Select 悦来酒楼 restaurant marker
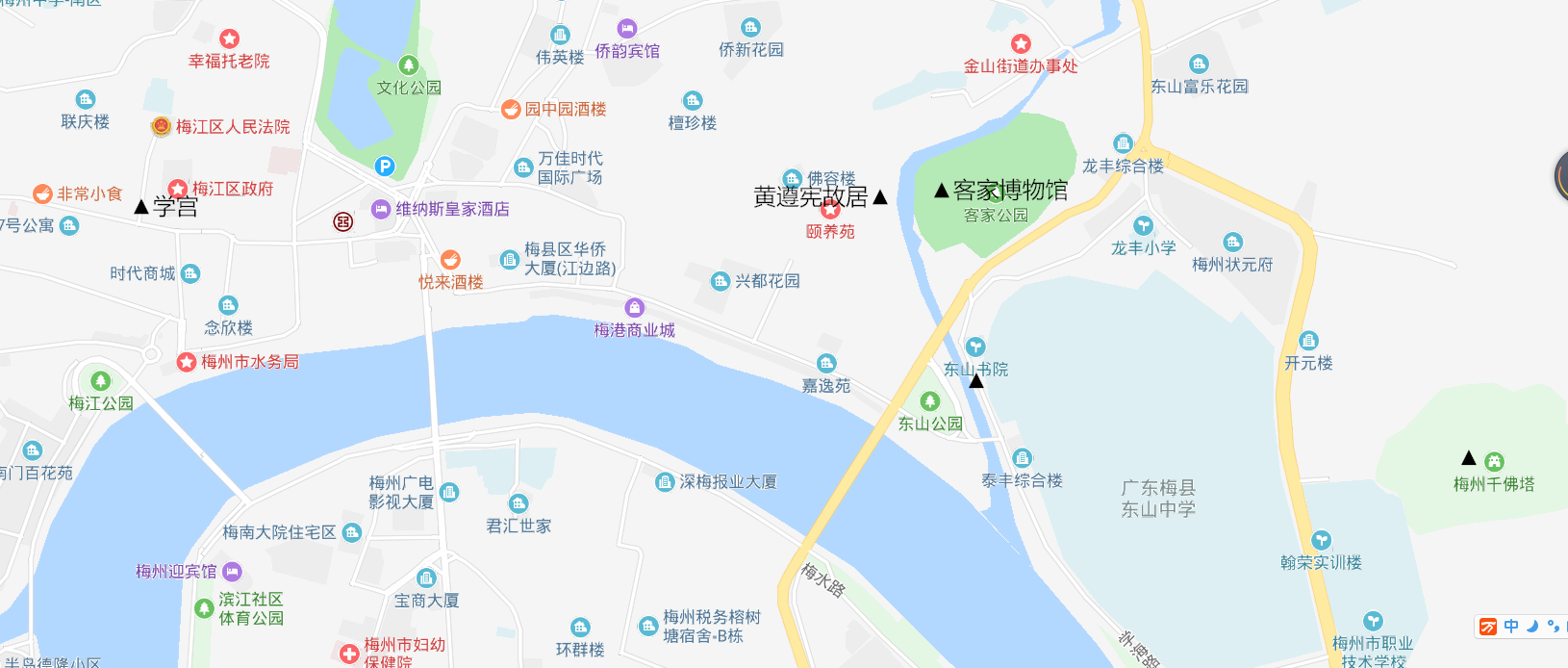1568x668 pixels. tap(450, 260)
